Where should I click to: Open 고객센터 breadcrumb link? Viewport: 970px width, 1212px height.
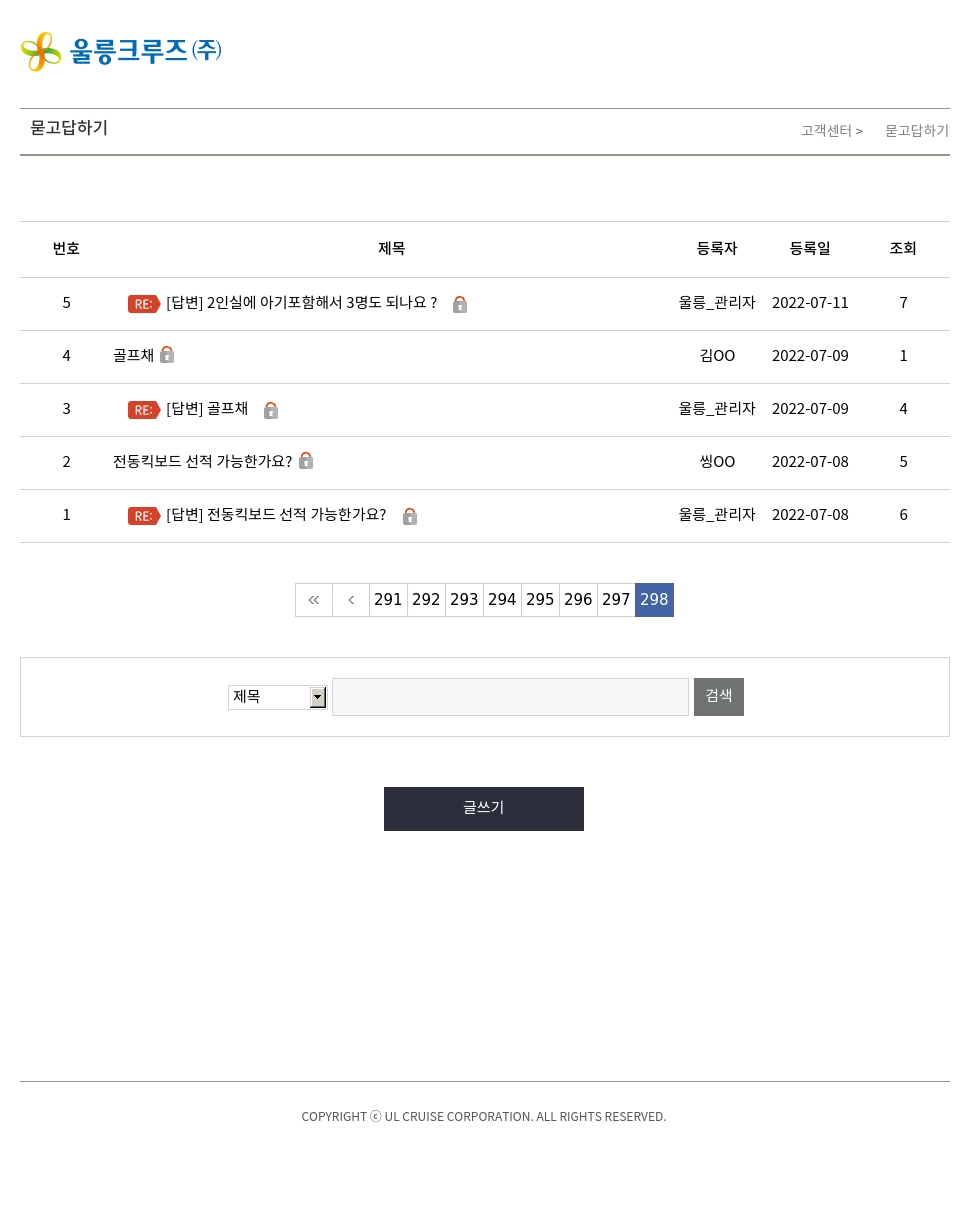[x=826, y=131]
